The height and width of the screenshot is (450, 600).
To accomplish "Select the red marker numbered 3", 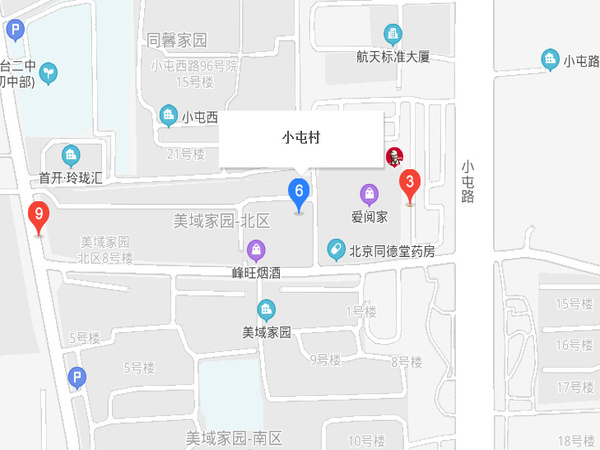I will (x=409, y=183).
